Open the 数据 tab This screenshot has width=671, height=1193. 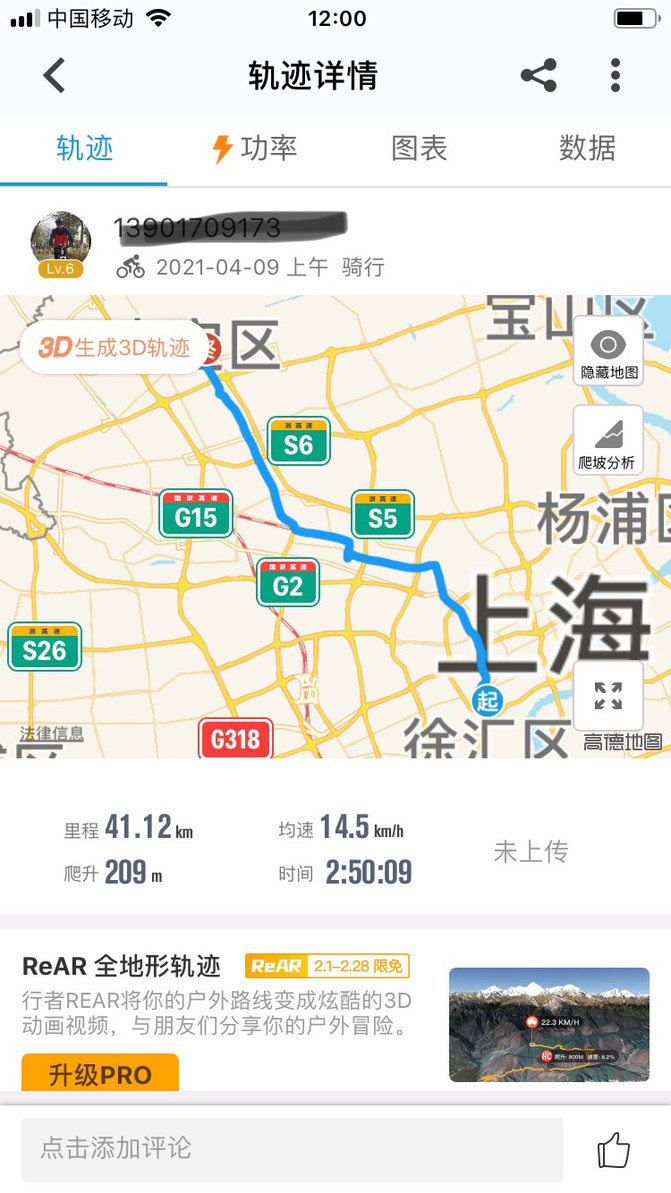[x=587, y=148]
